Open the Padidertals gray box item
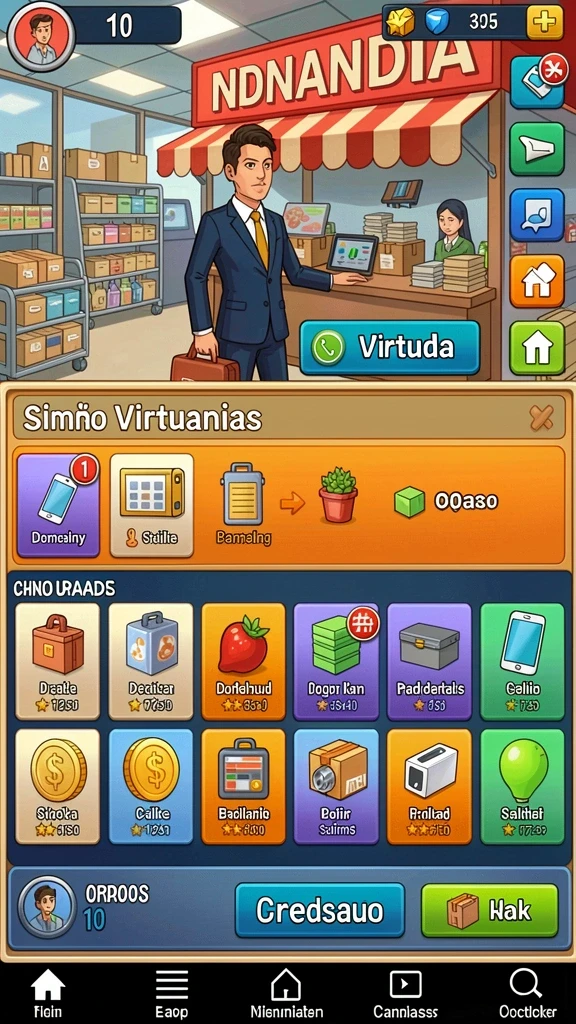Viewport: 576px width, 1024px height. (430, 661)
